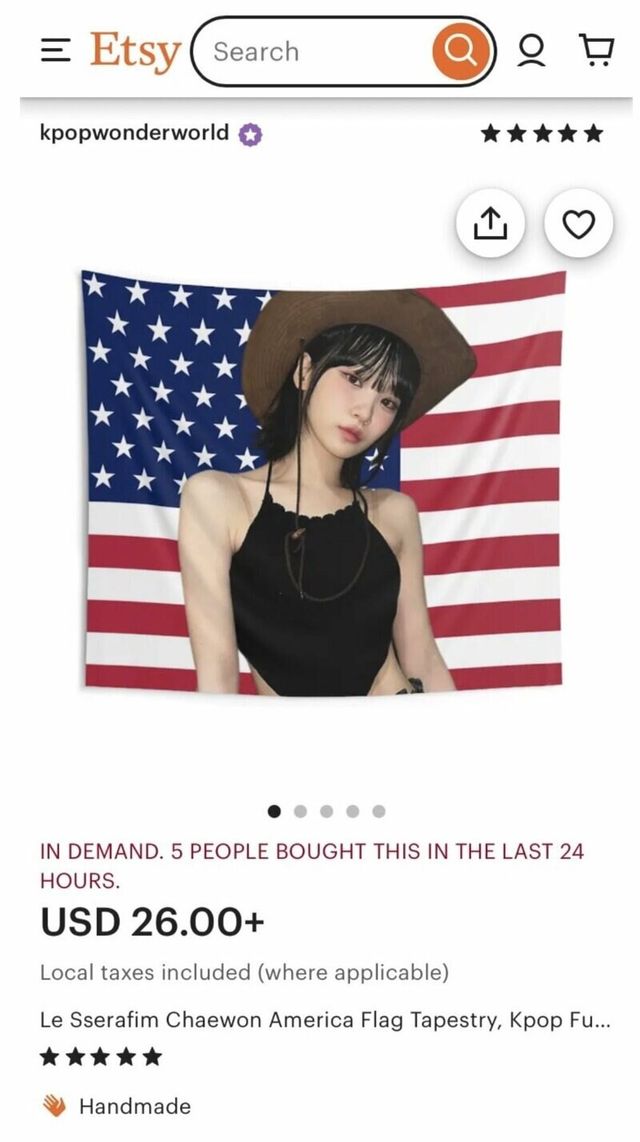Viewport: 640px width, 1142px height.
Task: Open the tapestry product photo
Action: point(325,480)
